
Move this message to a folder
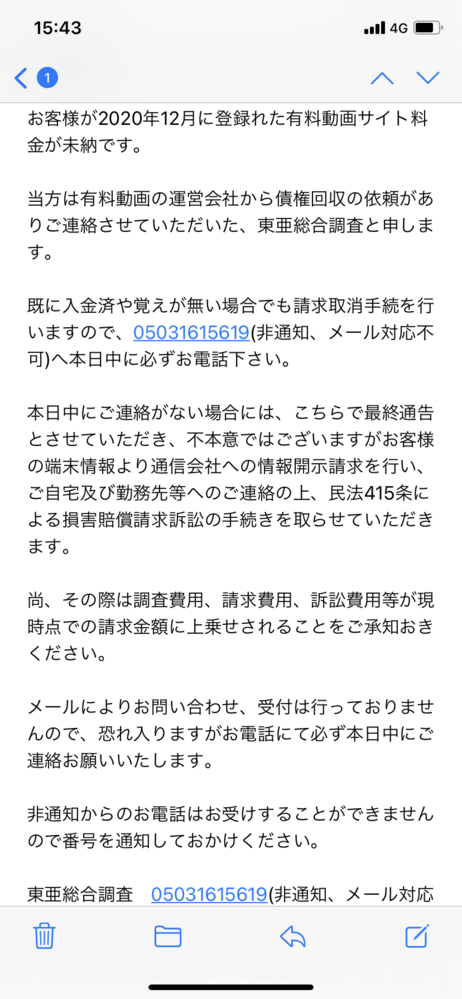pyautogui.click(x=168, y=937)
